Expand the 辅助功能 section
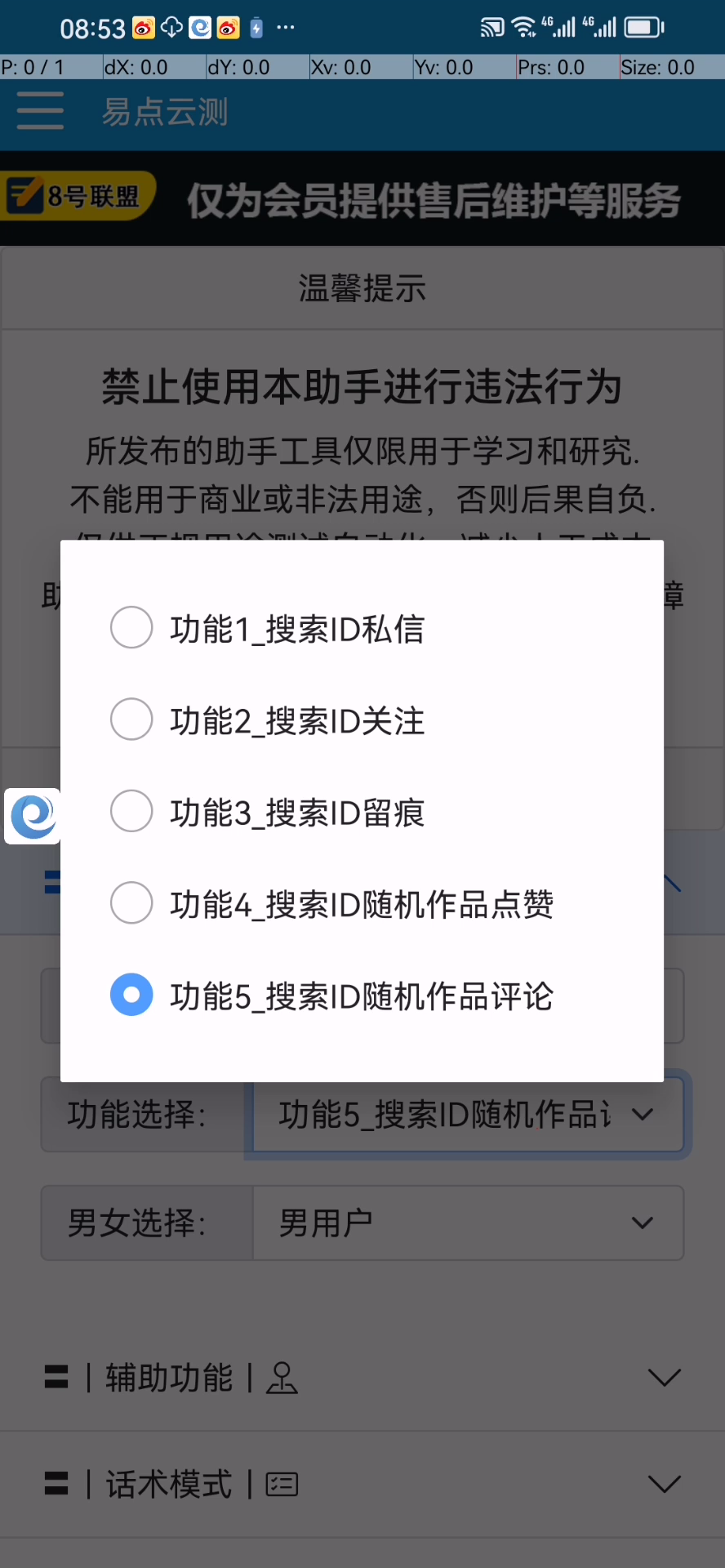Viewport: 725px width, 1568px height. [x=362, y=1378]
